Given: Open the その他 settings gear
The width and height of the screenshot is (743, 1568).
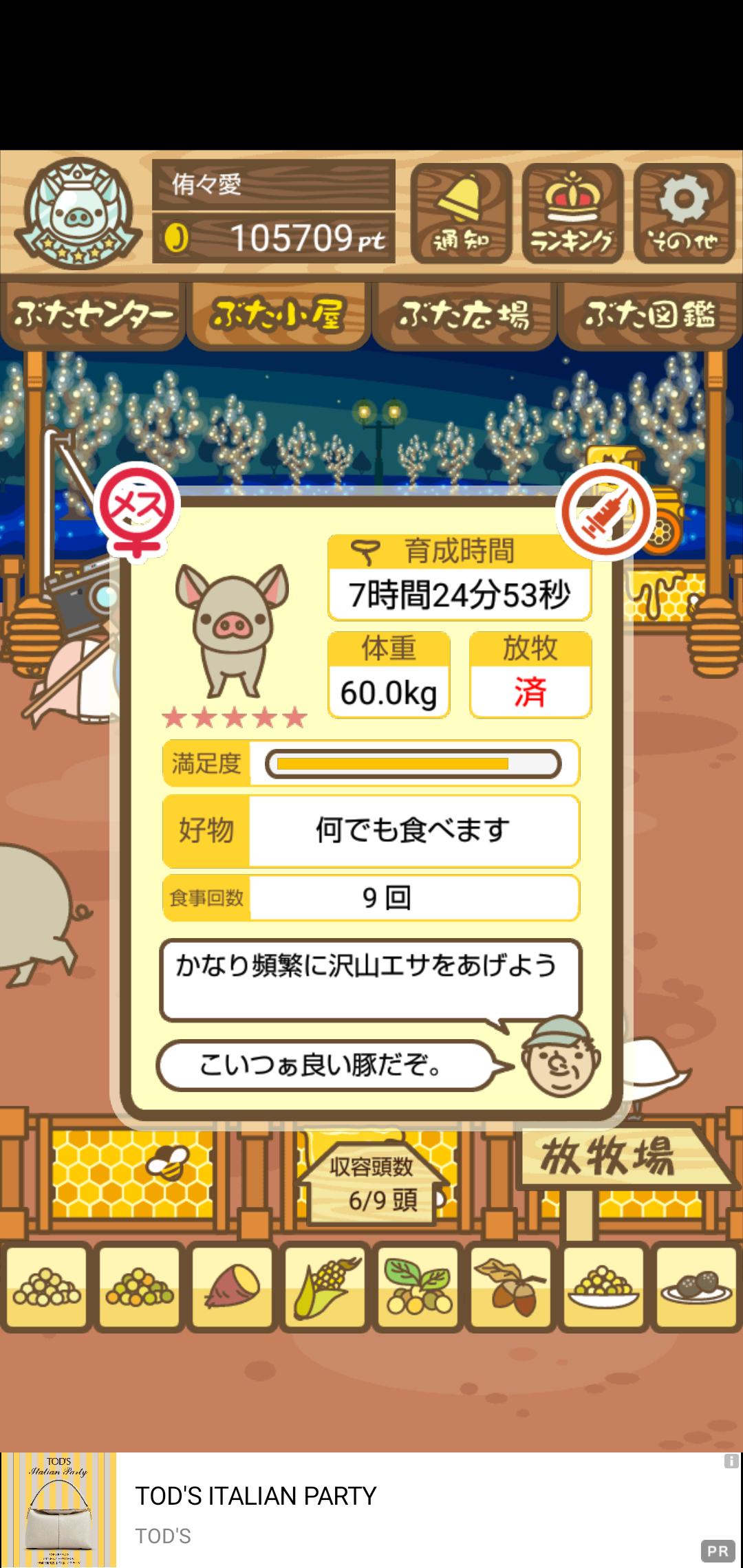Looking at the screenshot, I should [x=684, y=213].
